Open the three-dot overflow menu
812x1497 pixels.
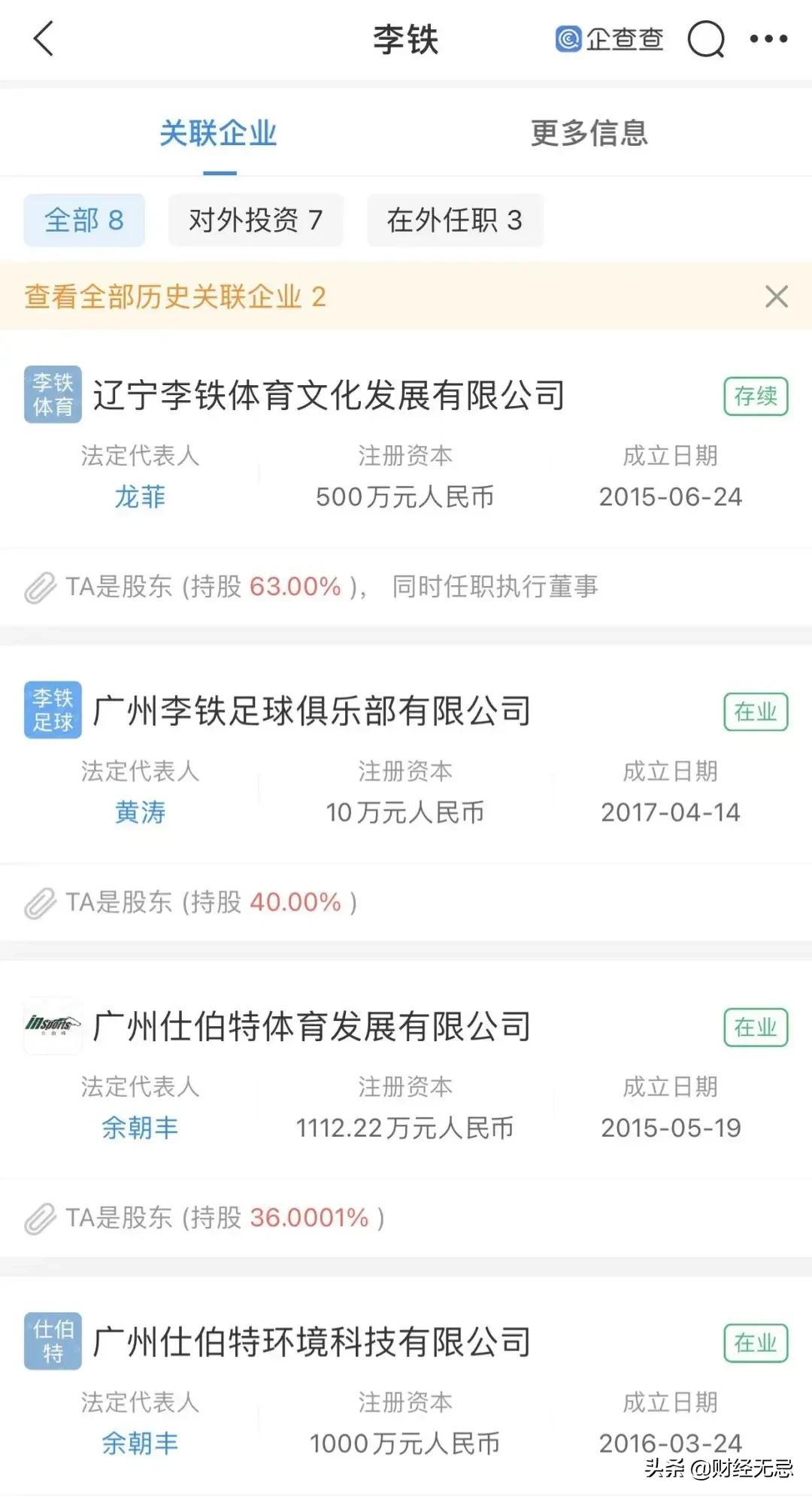pyautogui.click(x=768, y=39)
